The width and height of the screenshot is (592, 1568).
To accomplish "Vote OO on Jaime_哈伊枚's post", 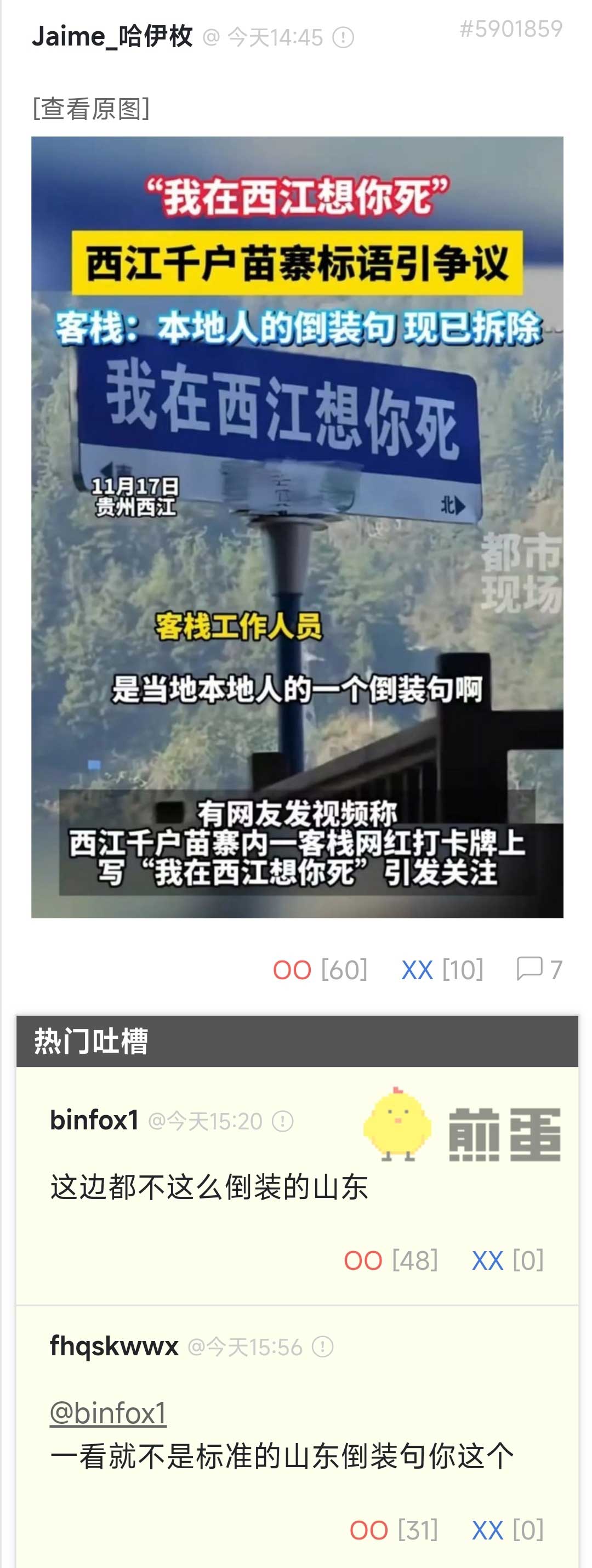I will click(x=292, y=970).
